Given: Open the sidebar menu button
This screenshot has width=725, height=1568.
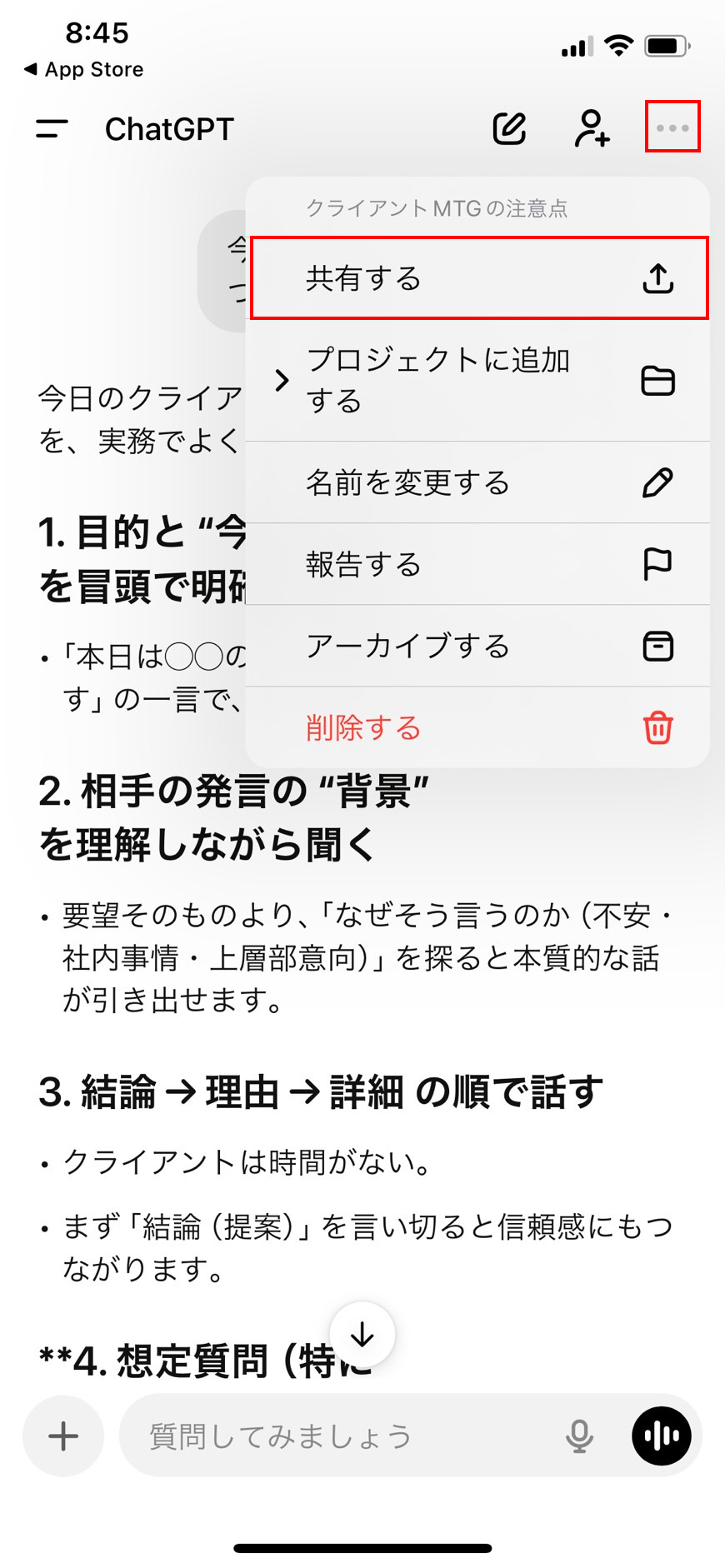Looking at the screenshot, I should click(x=52, y=129).
